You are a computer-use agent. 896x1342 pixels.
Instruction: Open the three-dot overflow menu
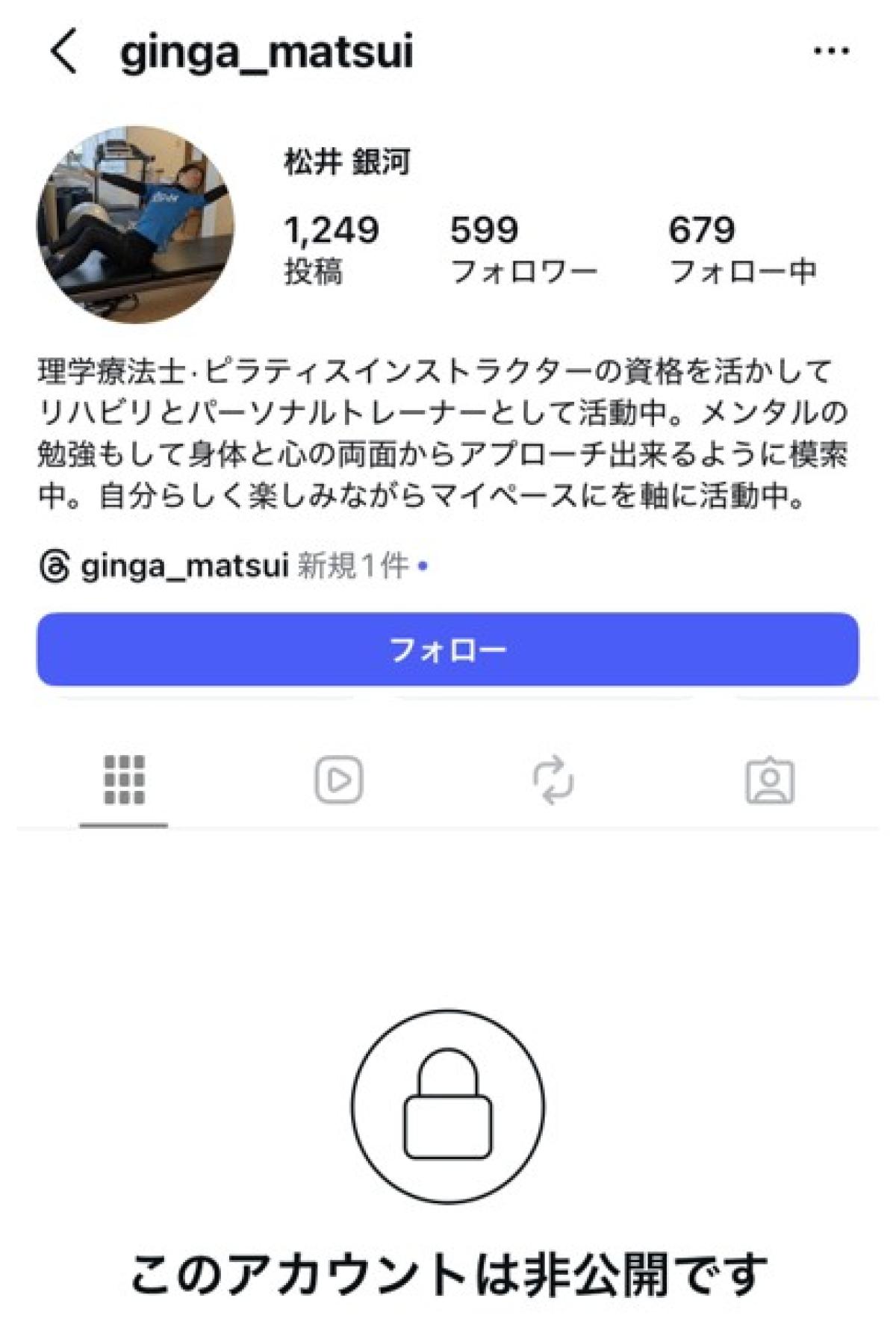tap(830, 52)
